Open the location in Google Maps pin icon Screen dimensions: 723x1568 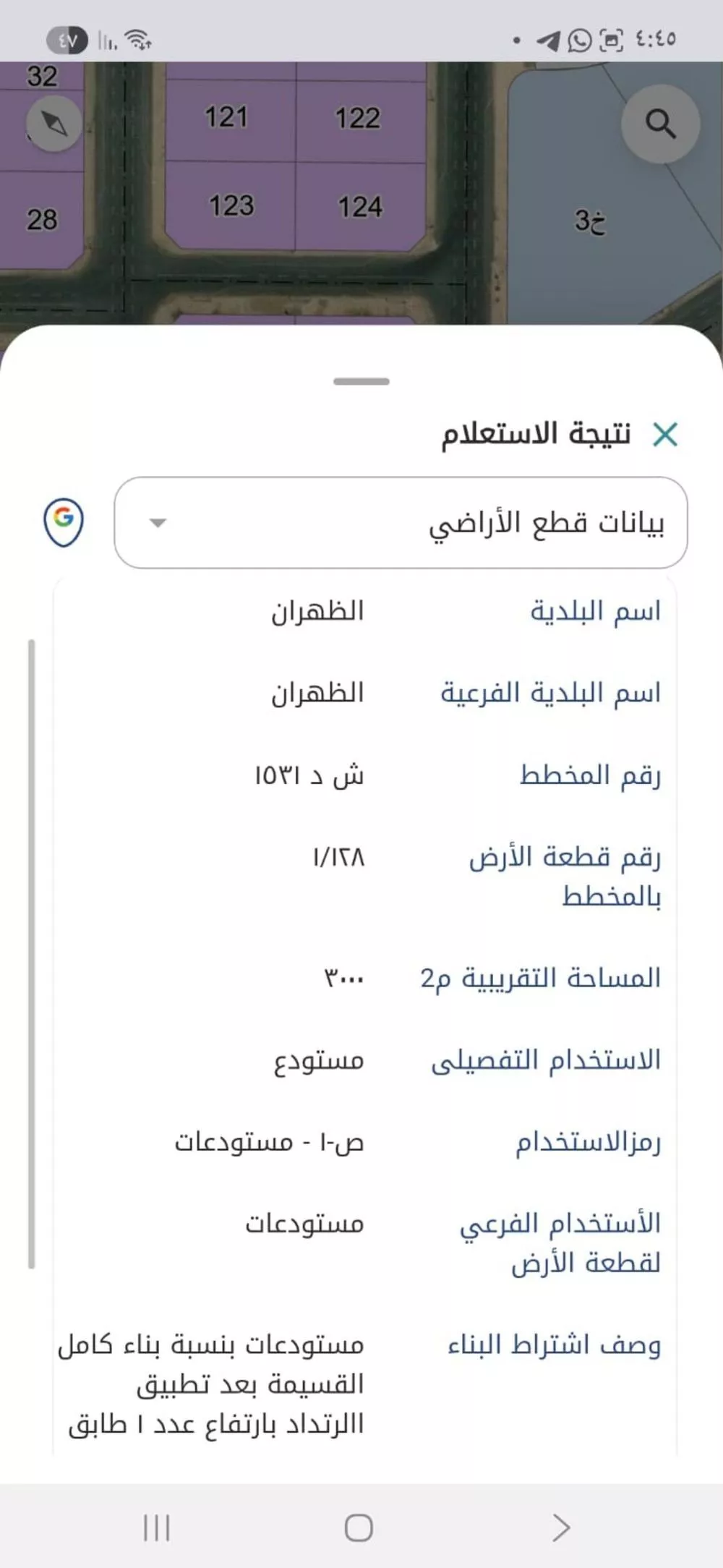tap(64, 521)
